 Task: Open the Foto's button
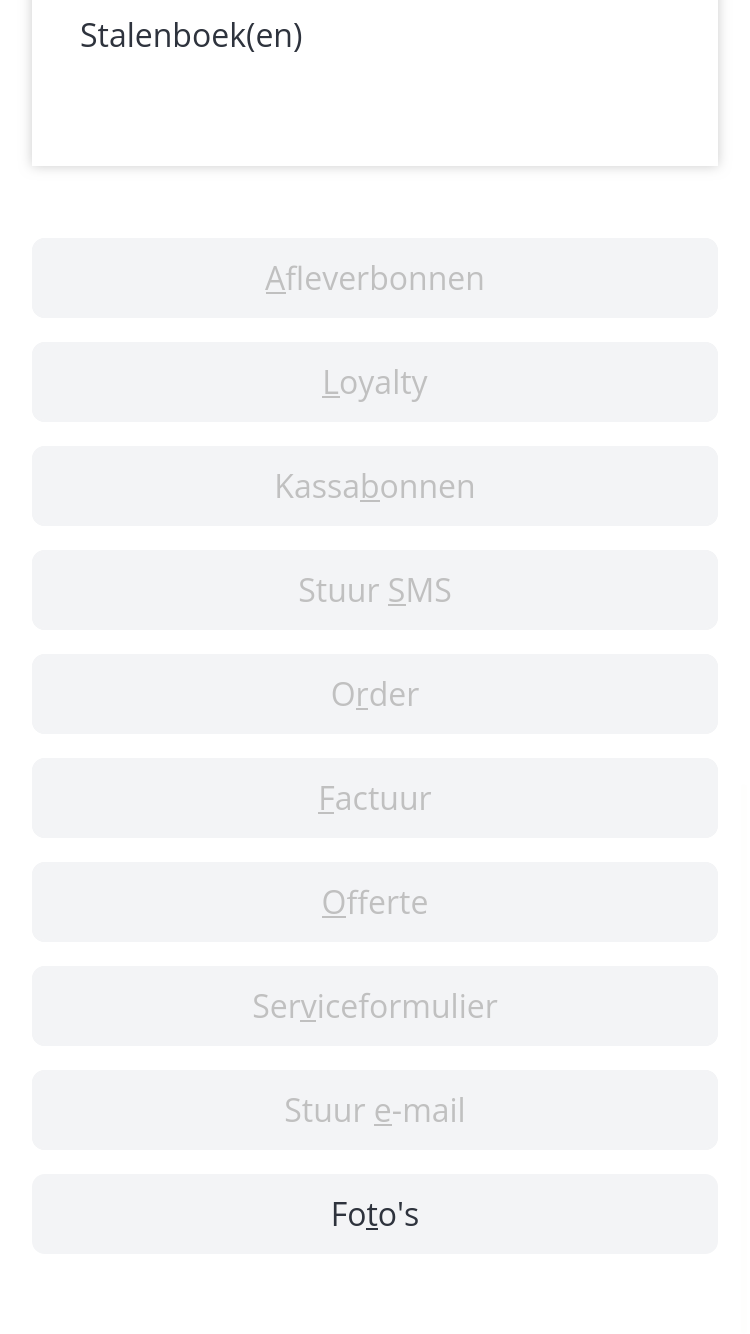coord(375,1213)
